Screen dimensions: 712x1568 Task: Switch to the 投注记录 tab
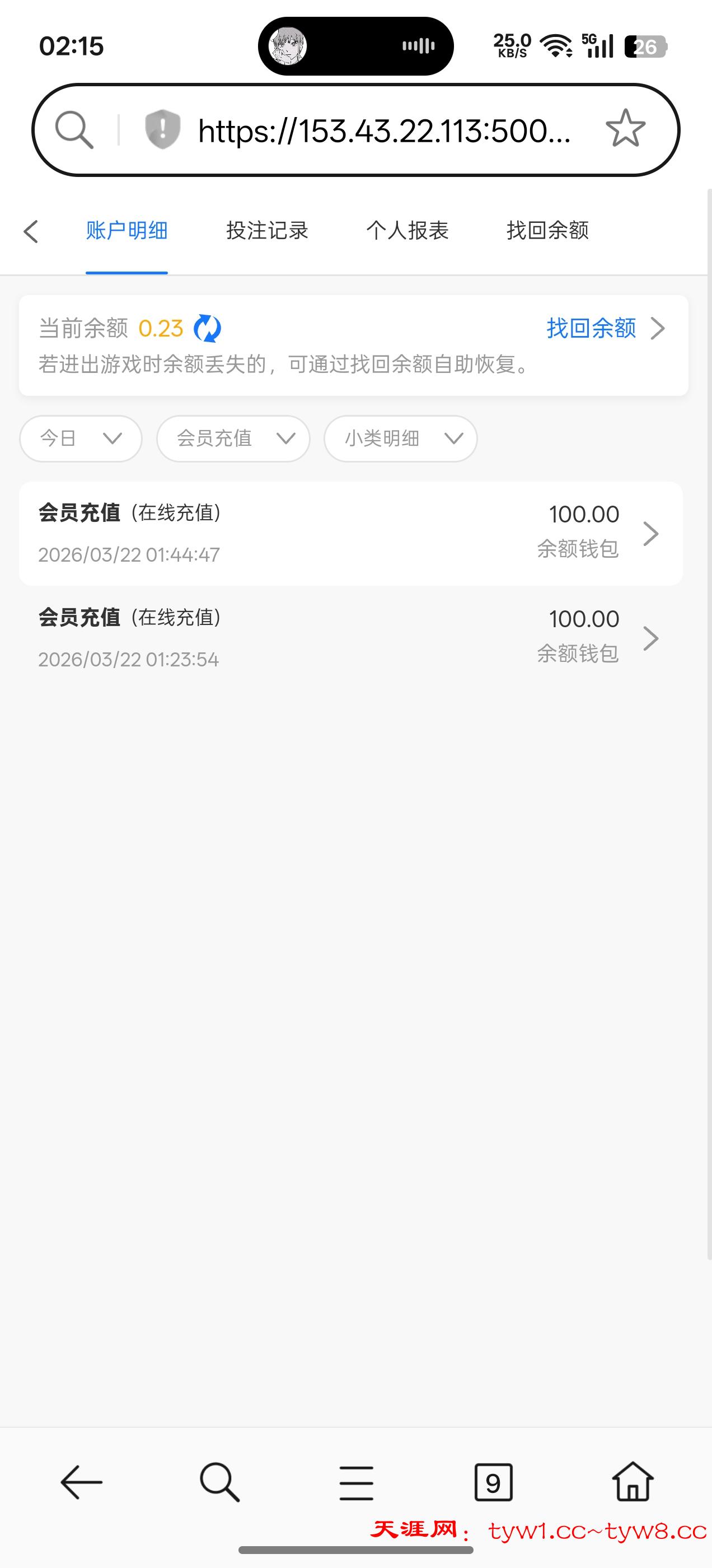point(267,231)
